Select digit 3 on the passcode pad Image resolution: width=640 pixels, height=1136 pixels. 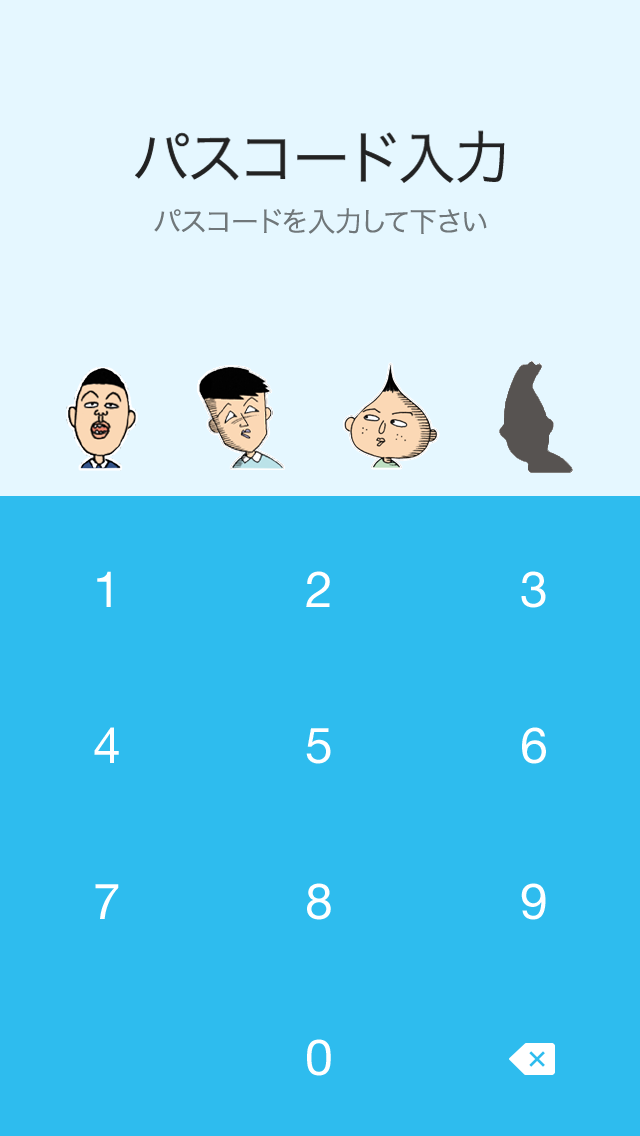533,591
